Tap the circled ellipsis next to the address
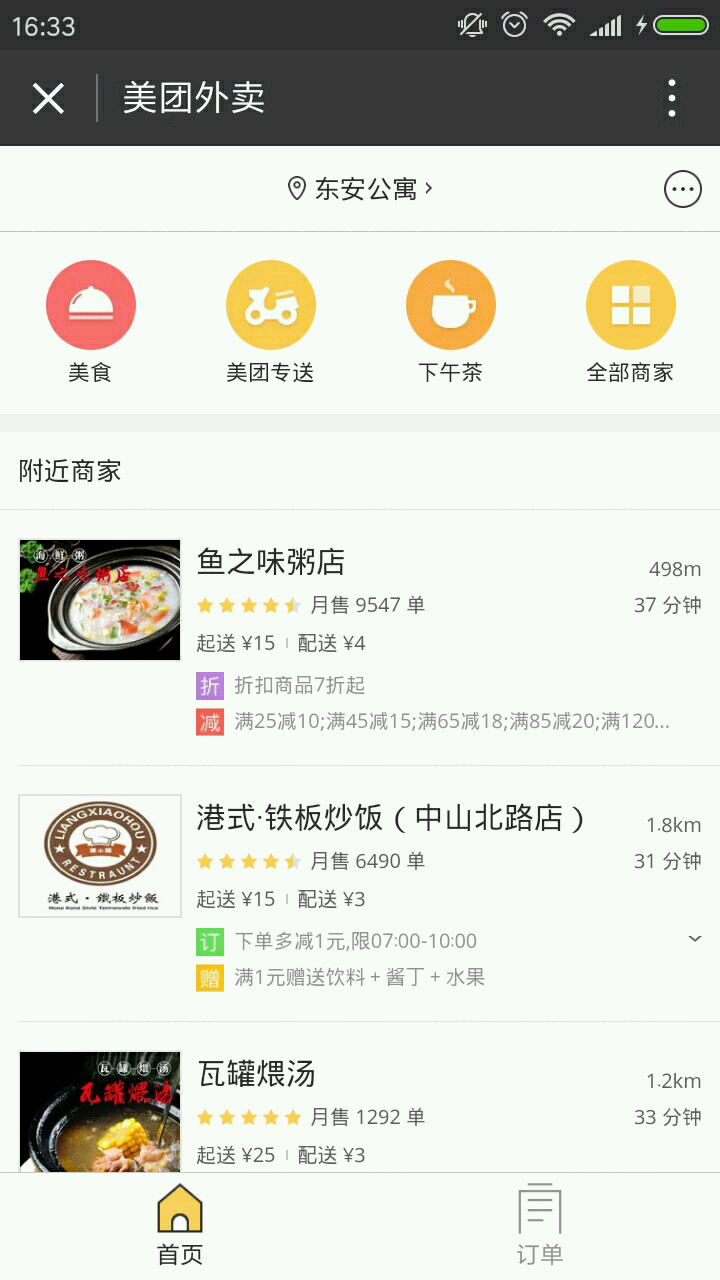Screen dimensions: 720x1280 pyautogui.click(x=683, y=188)
